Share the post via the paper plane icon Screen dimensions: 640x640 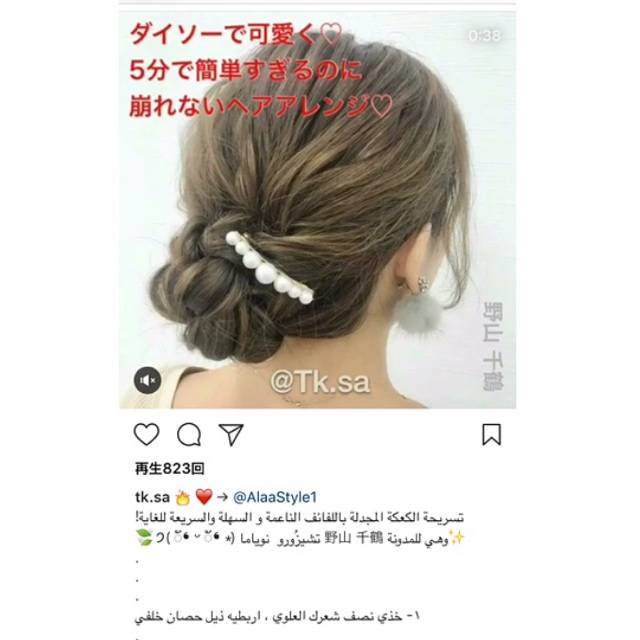pyautogui.click(x=231, y=435)
